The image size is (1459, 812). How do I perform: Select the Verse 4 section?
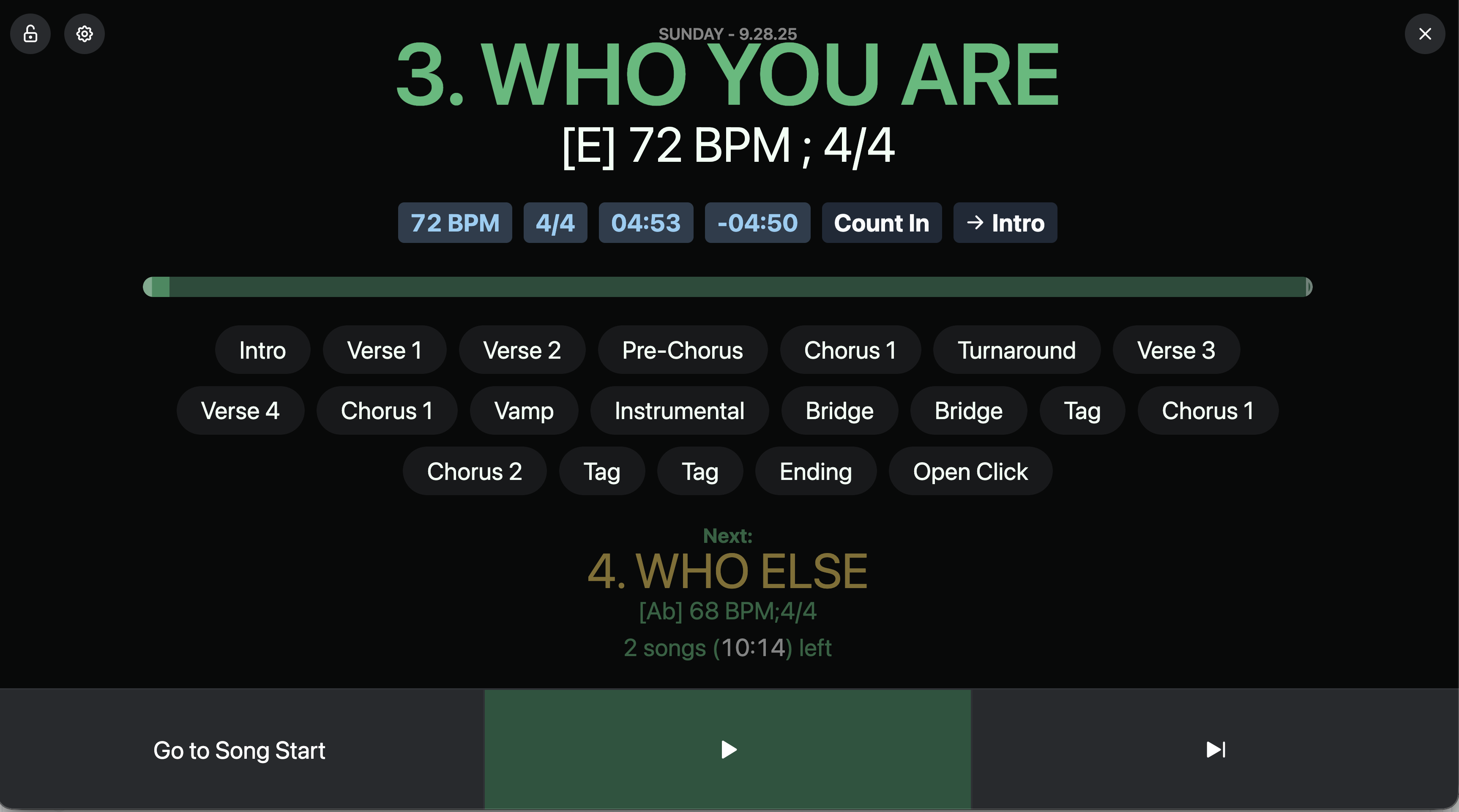click(x=240, y=411)
